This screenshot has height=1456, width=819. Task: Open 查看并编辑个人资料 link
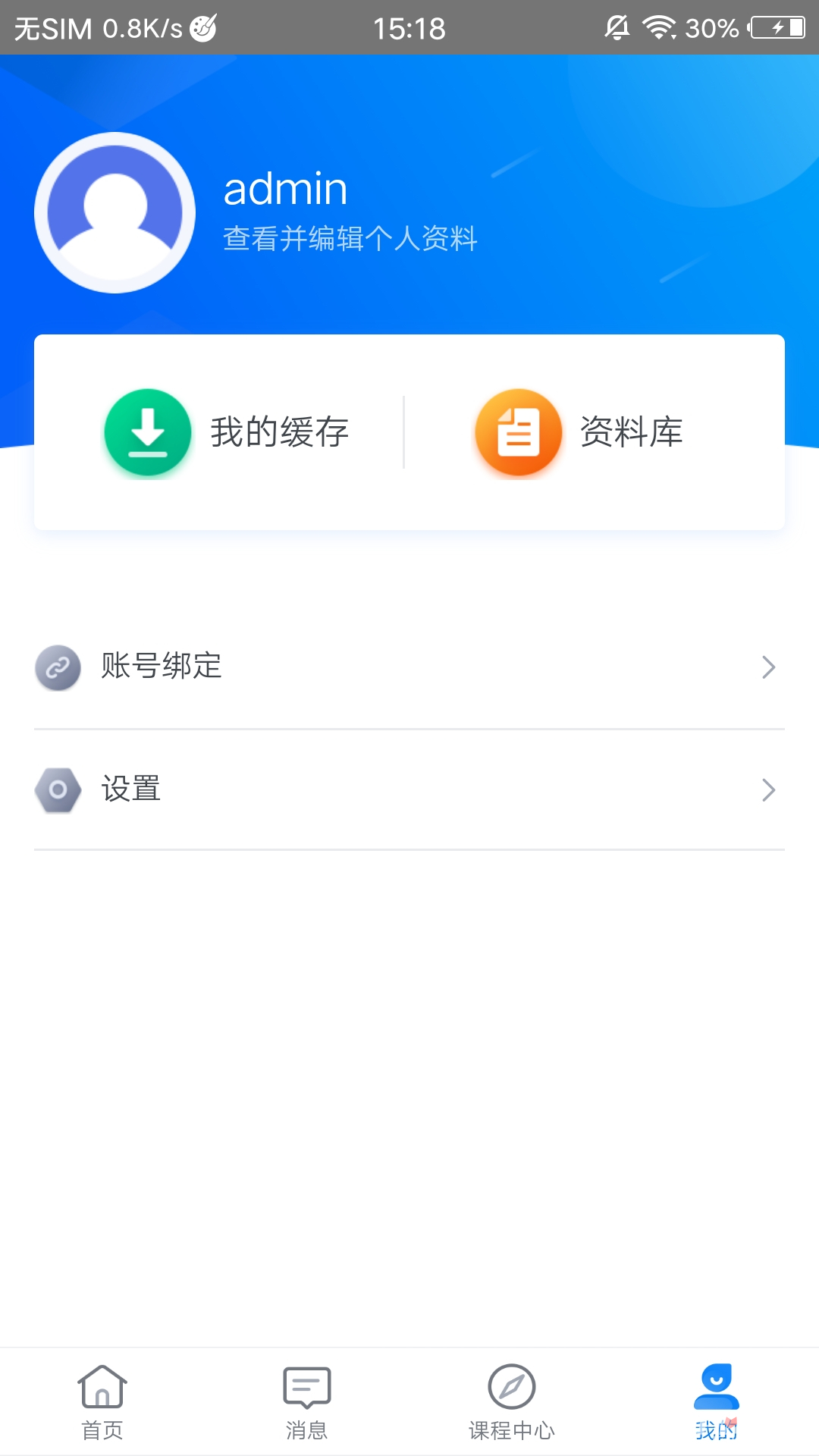click(x=349, y=239)
